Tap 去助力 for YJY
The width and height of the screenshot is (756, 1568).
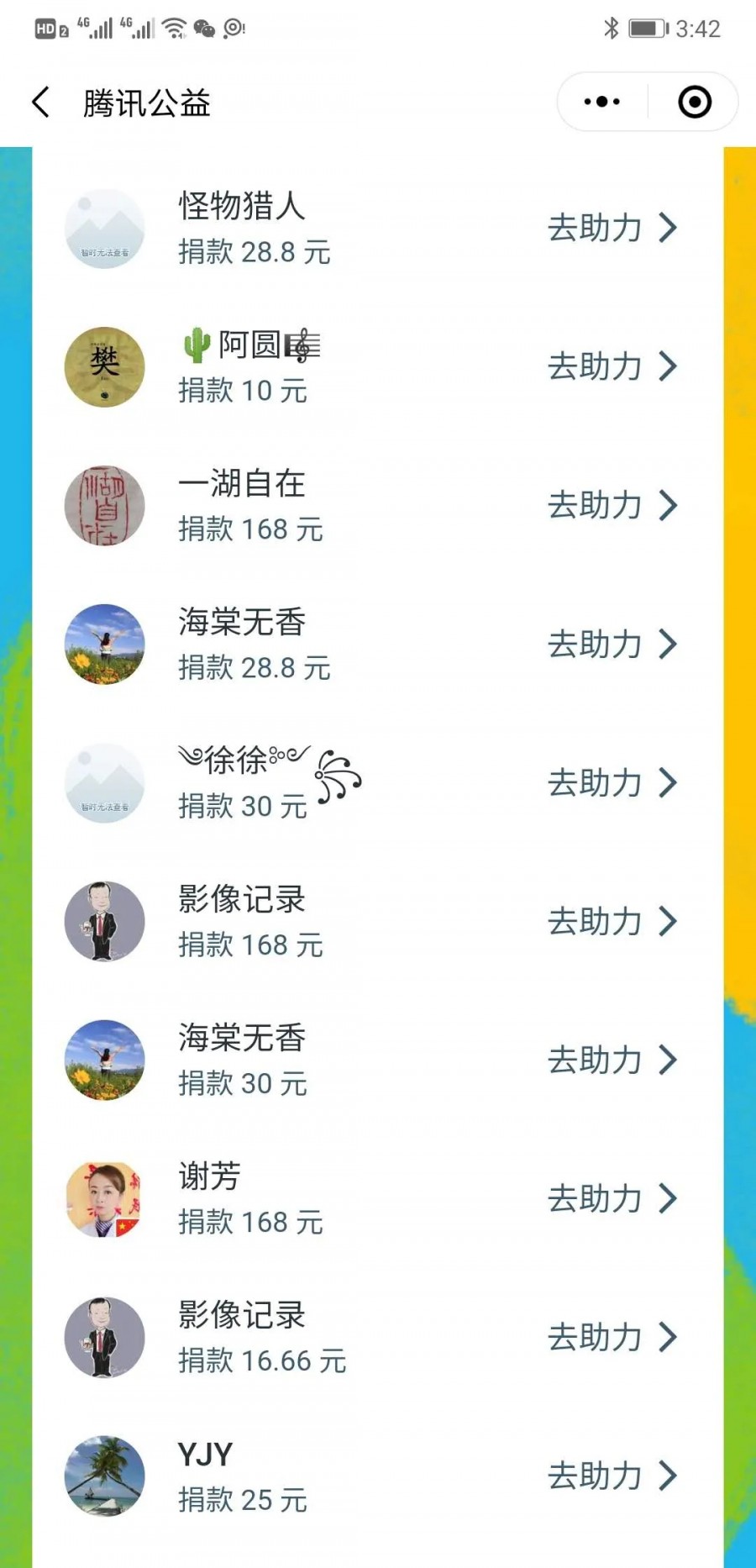612,1476
